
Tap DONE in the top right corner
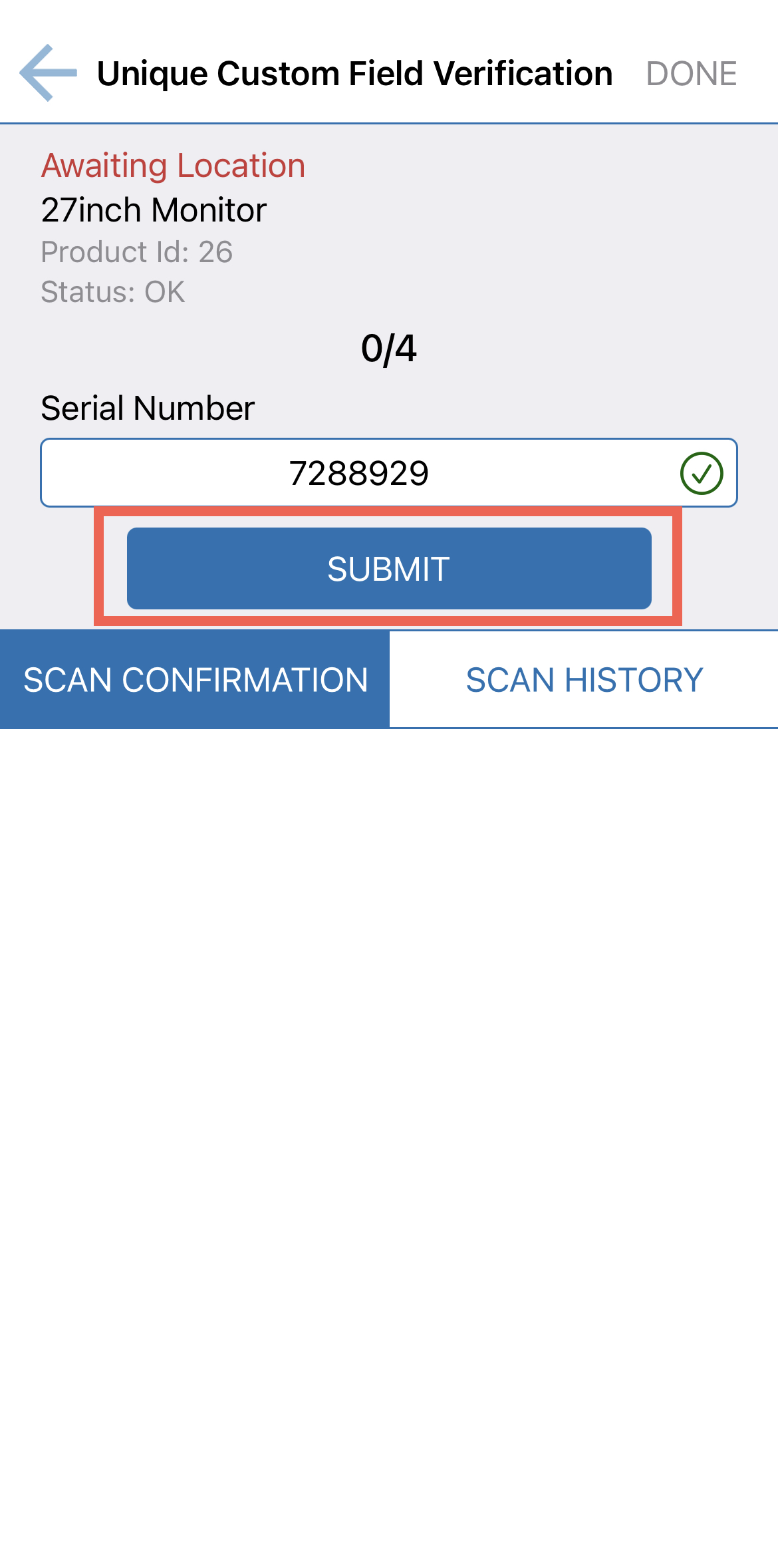[x=692, y=72]
